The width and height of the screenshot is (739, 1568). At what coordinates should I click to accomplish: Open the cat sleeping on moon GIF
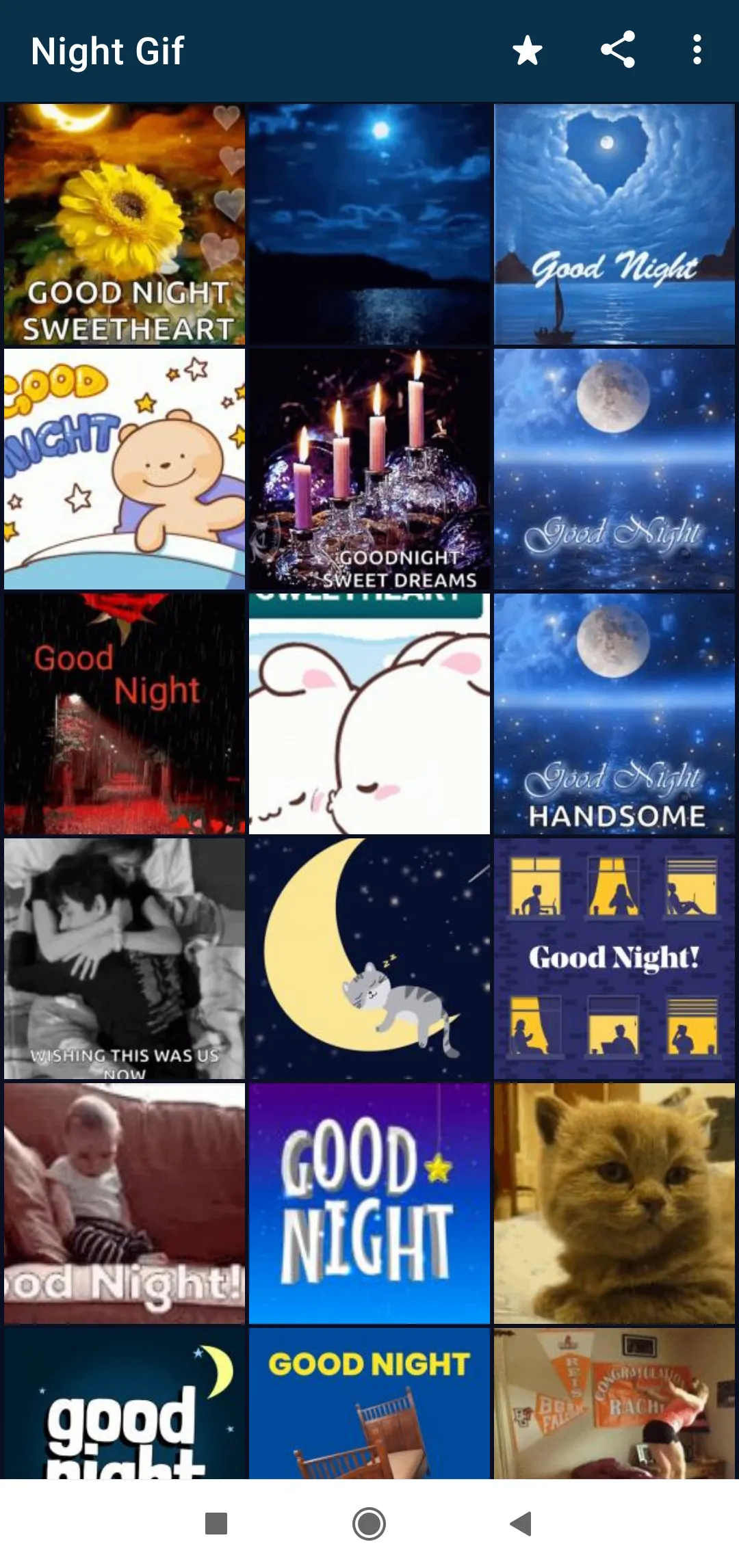coord(369,959)
